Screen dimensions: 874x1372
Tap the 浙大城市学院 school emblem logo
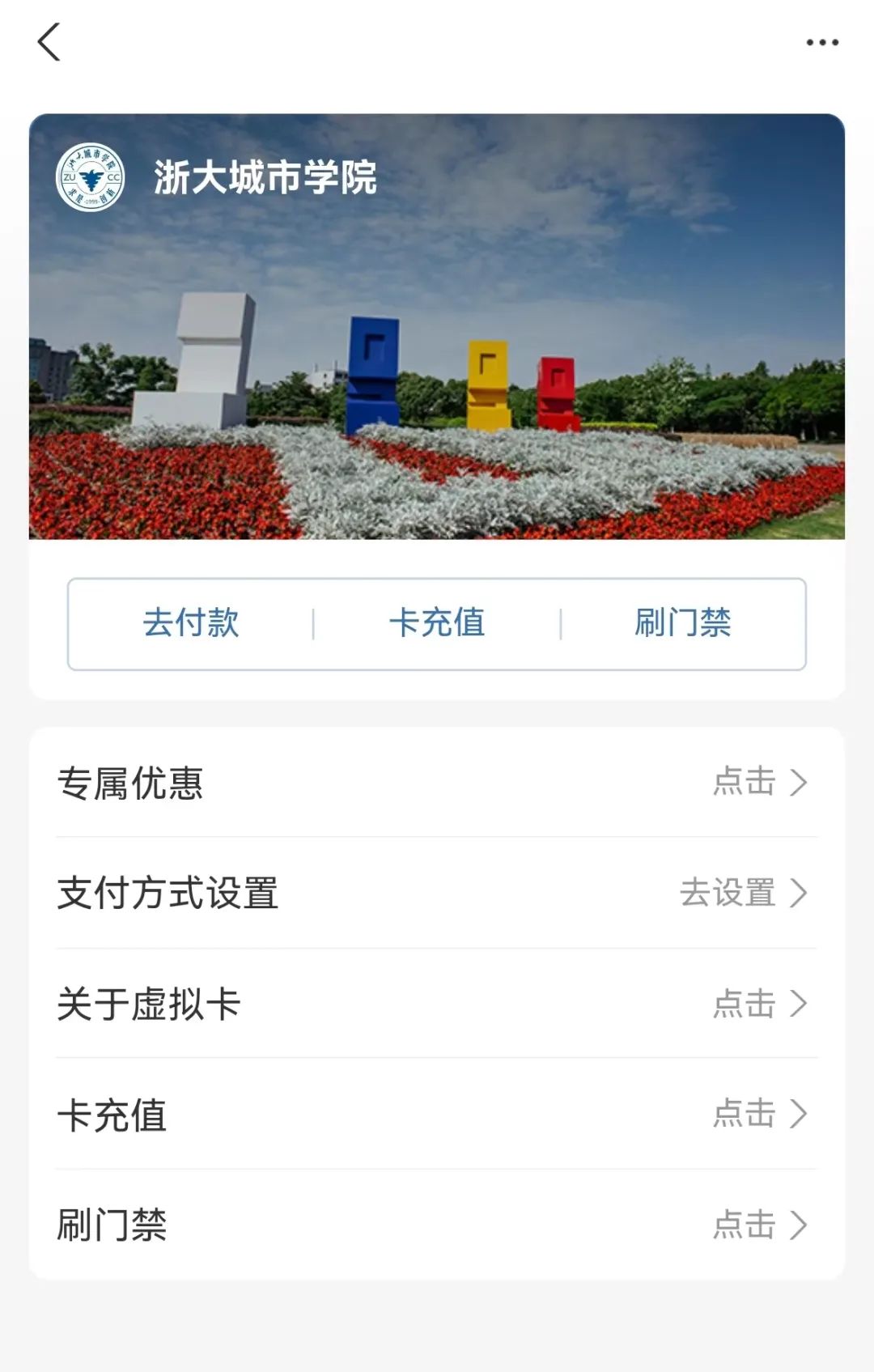pyautogui.click(x=91, y=178)
